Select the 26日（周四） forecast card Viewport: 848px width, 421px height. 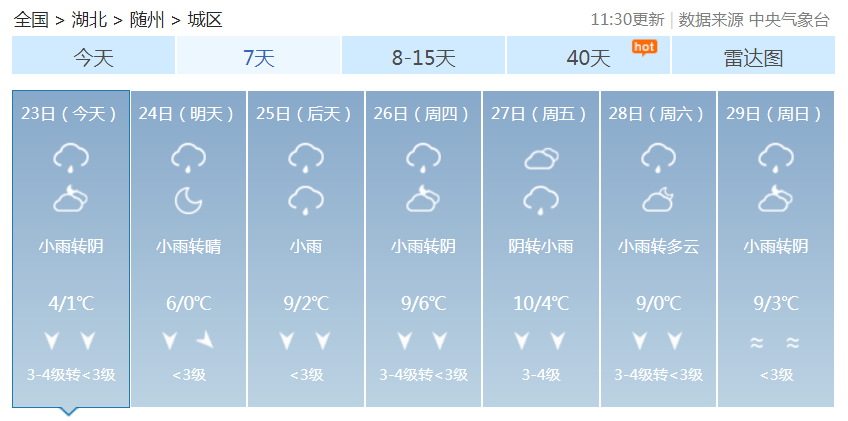click(x=423, y=248)
